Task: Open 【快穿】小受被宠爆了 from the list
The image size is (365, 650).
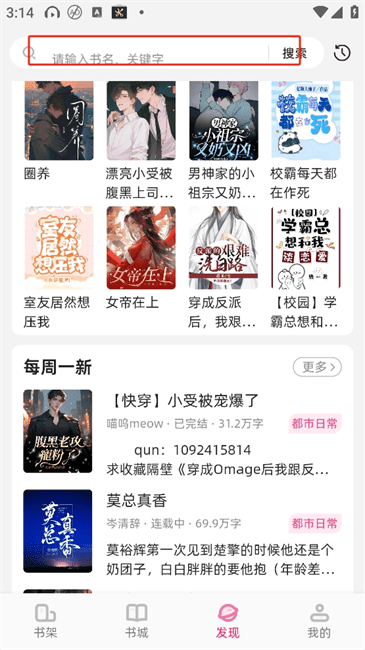Action: tap(182, 432)
